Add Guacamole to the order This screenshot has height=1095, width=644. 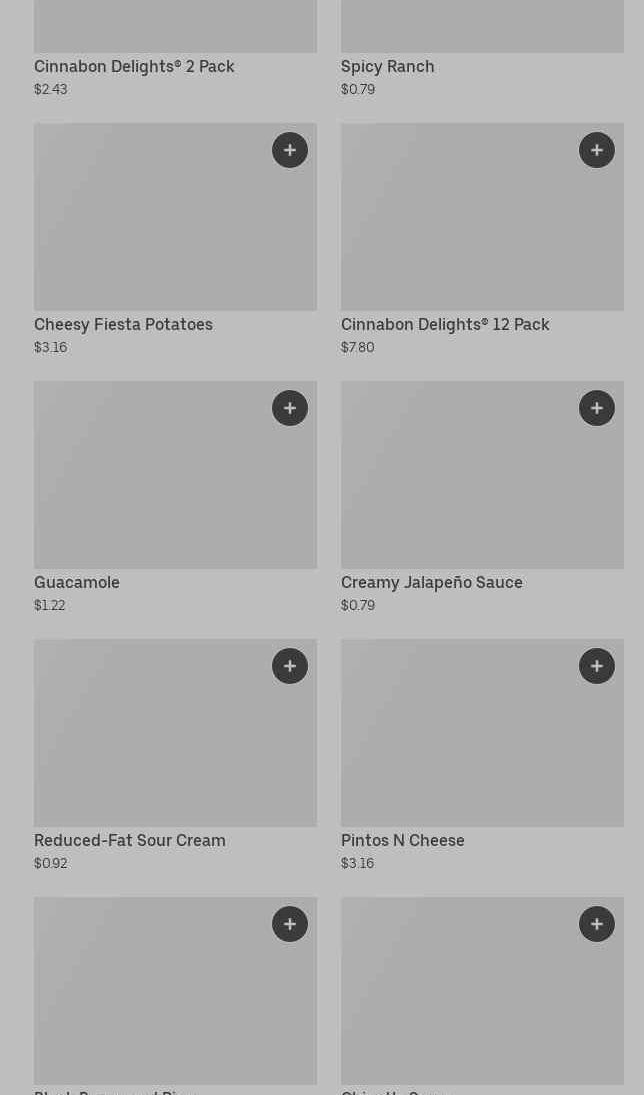point(290,408)
